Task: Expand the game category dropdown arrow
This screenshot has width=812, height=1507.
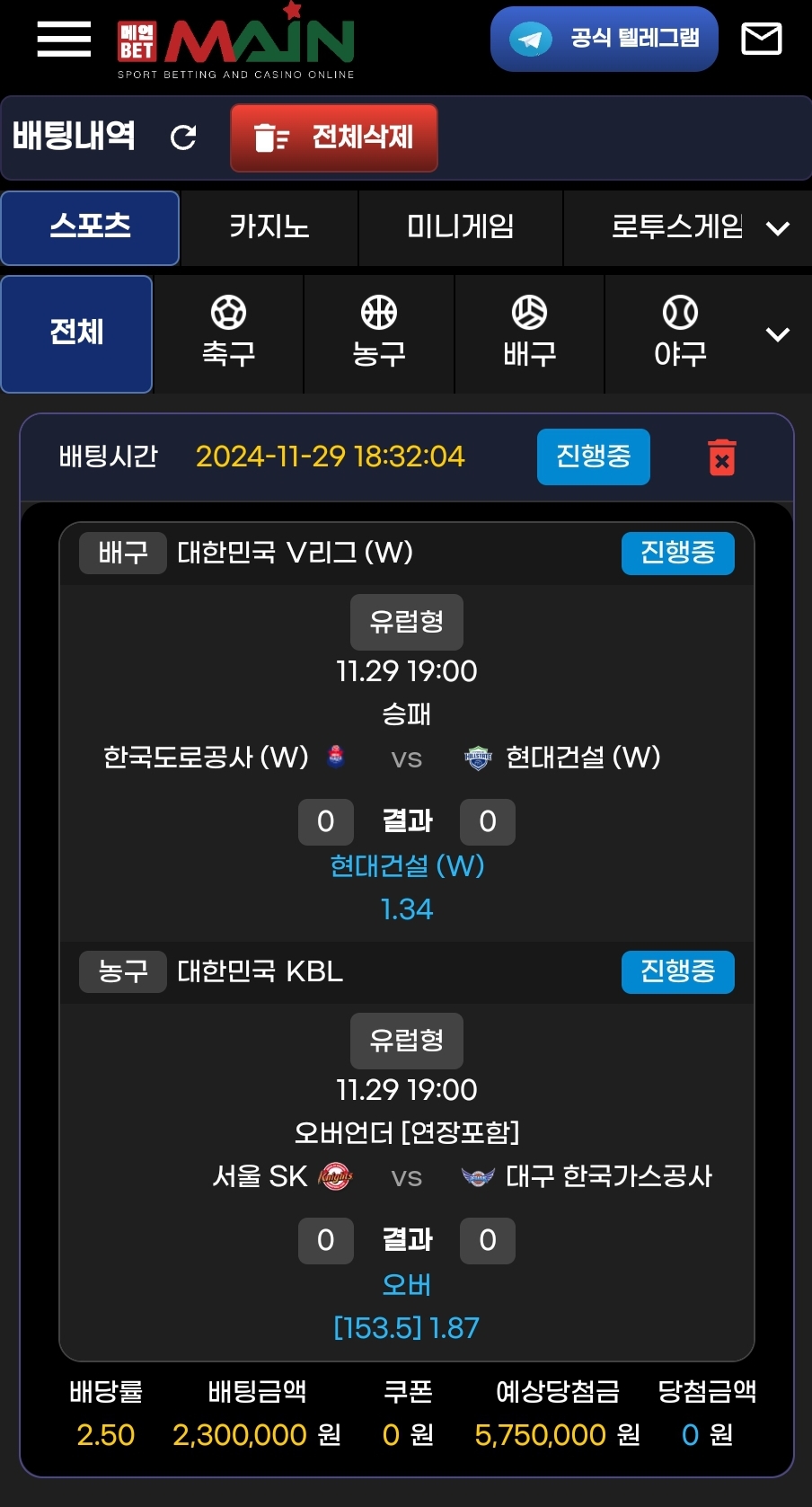Action: point(778,228)
